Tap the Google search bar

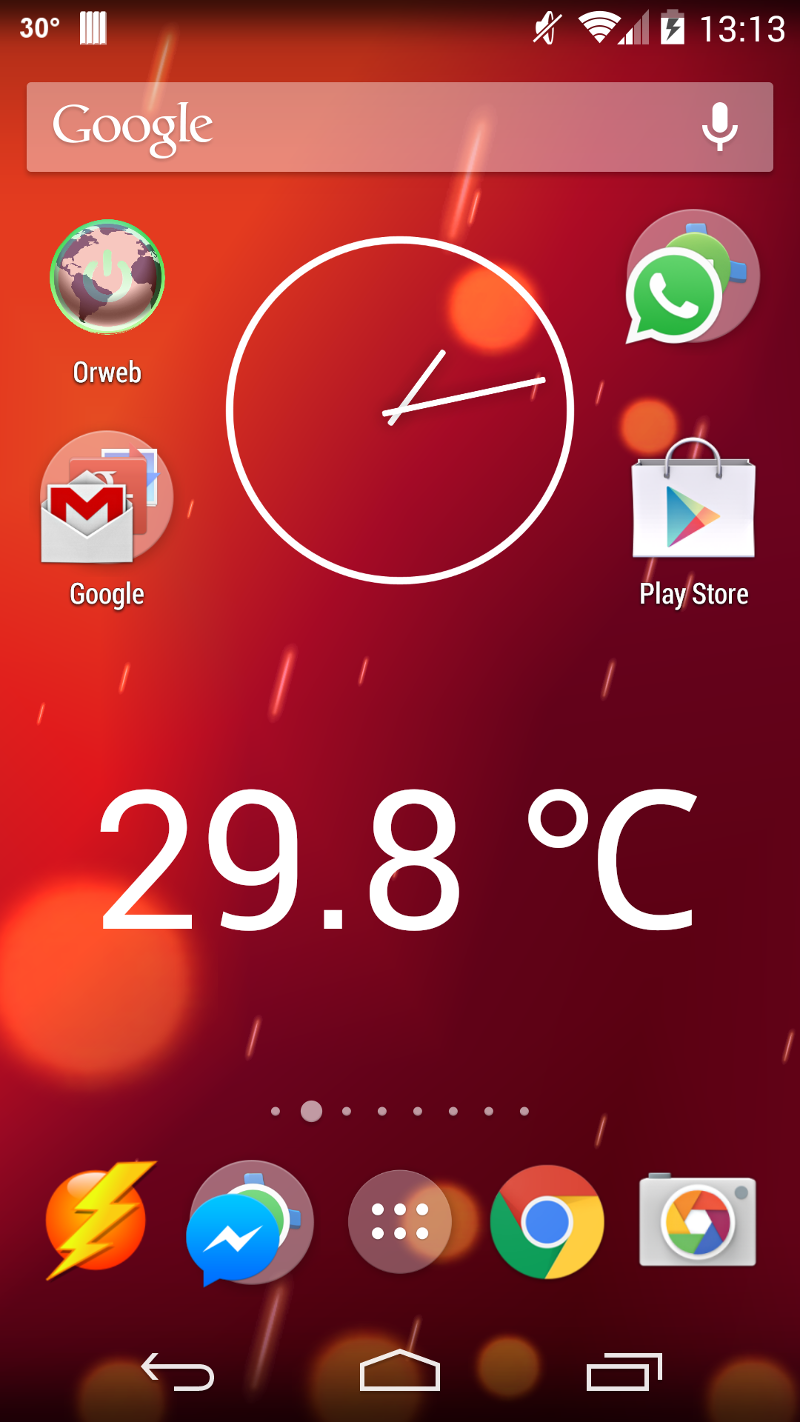[x=350, y=127]
